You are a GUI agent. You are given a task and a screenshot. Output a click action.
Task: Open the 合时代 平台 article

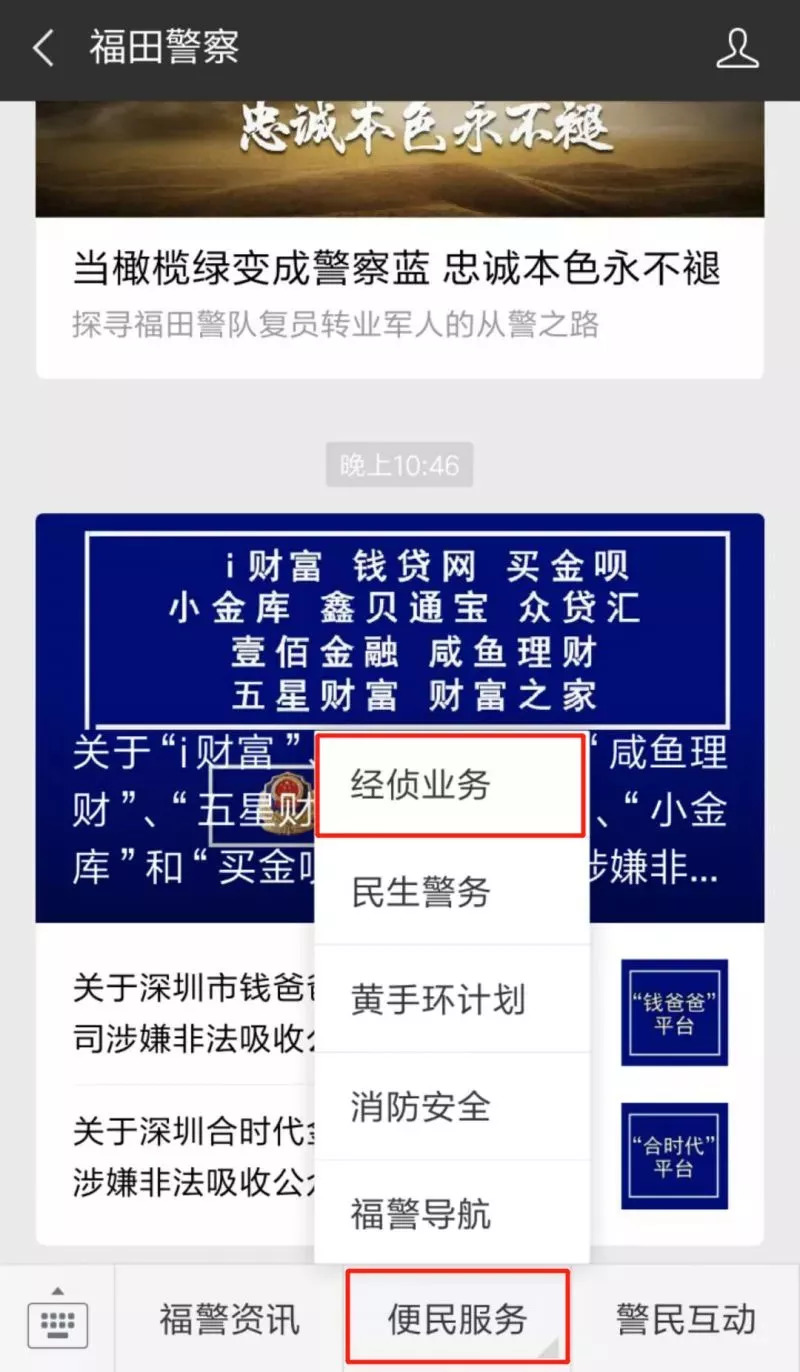pyautogui.click(x=673, y=1156)
